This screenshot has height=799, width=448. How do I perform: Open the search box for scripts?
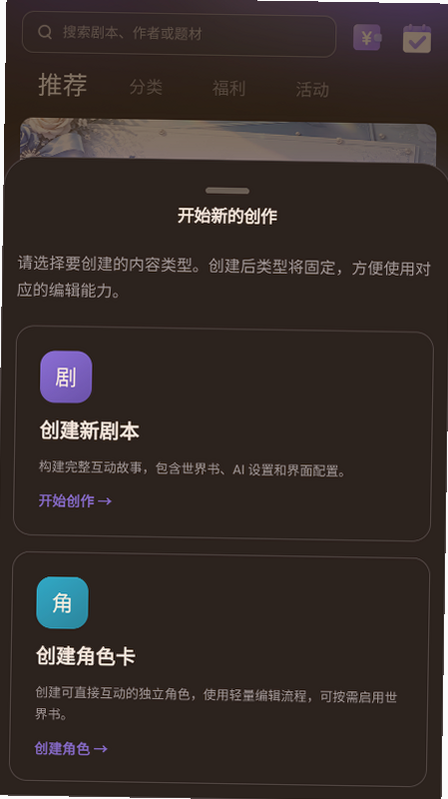[179, 34]
